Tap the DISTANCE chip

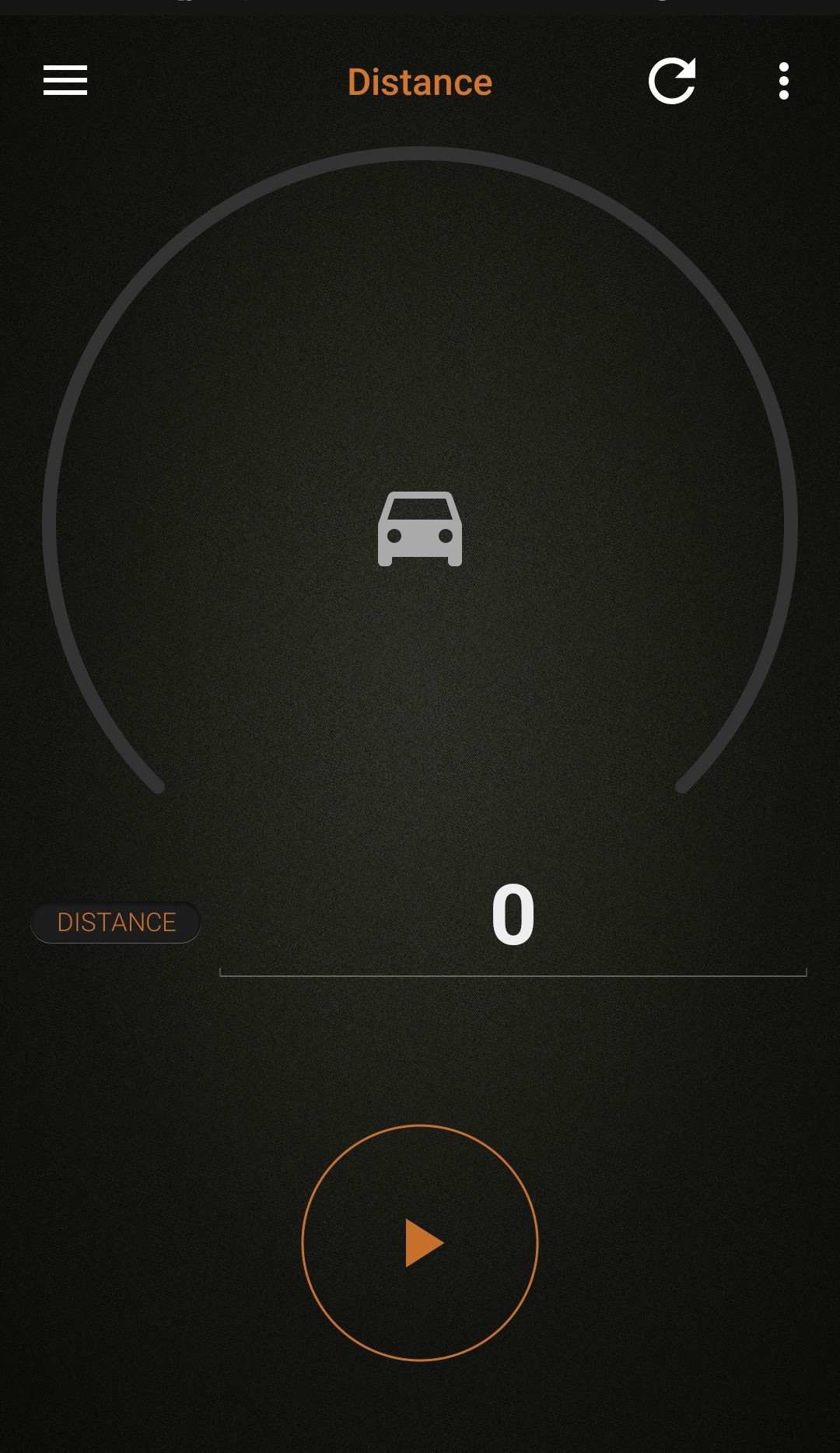pos(116,923)
